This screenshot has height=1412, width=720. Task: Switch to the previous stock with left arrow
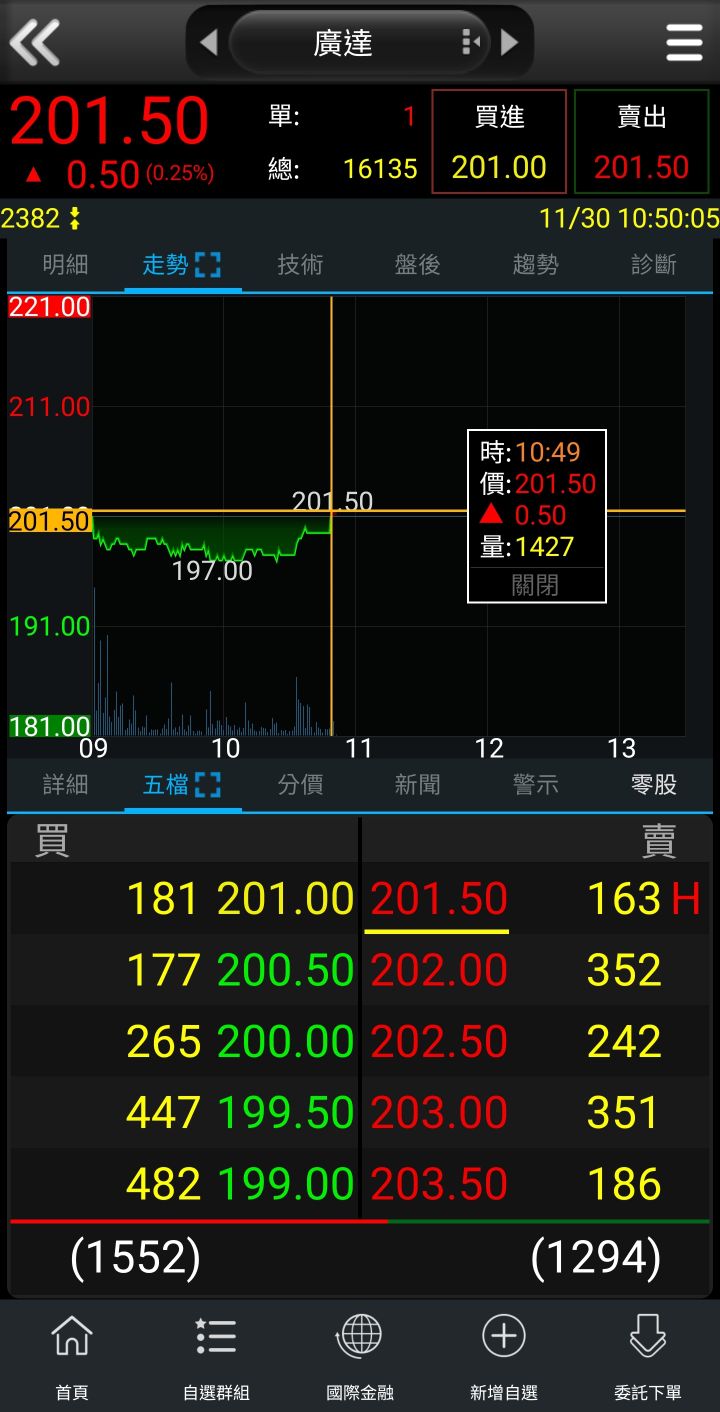tap(209, 42)
